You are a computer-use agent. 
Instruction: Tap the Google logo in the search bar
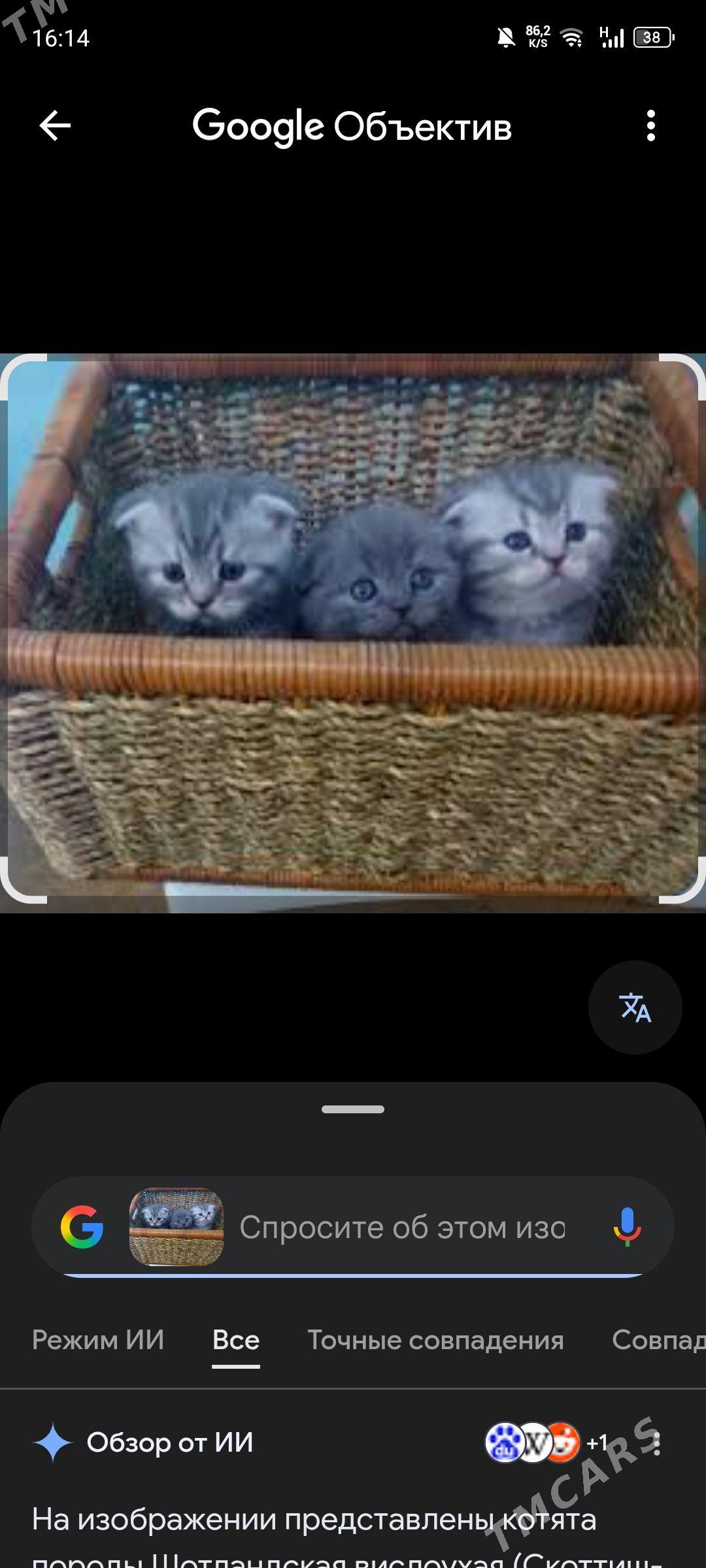pos(82,1227)
